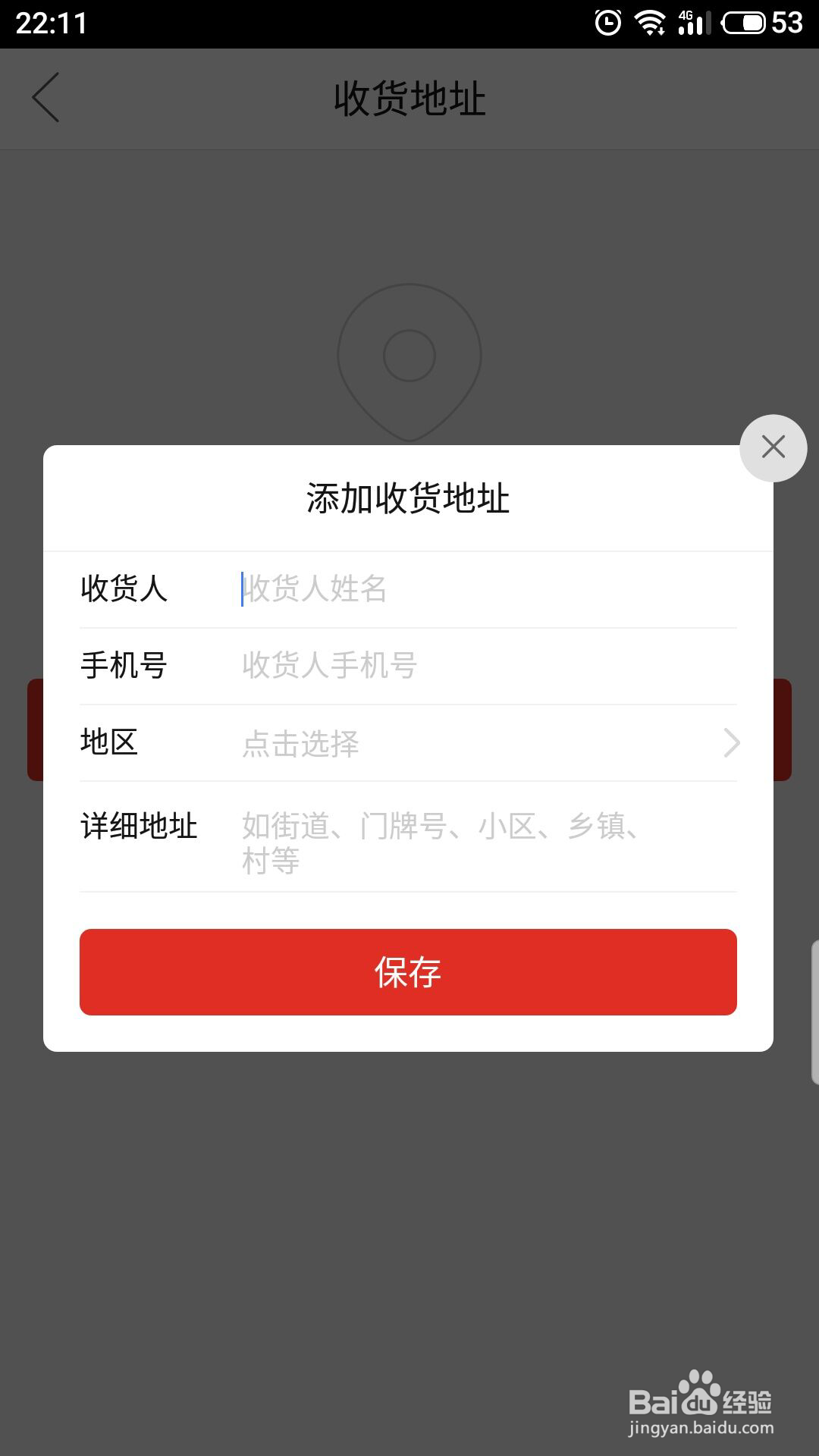Tap the map location pin graphic
This screenshot has width=819, height=1456.
pos(409,356)
